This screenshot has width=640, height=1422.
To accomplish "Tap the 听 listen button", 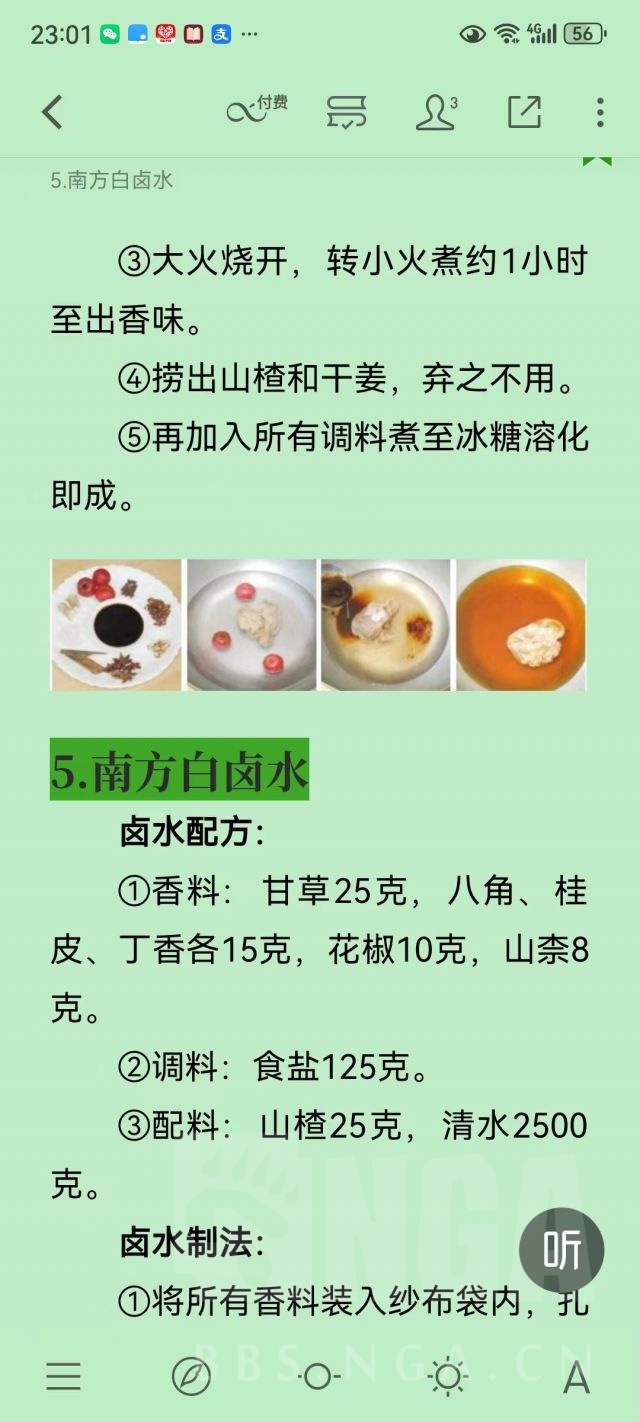I will [562, 1250].
